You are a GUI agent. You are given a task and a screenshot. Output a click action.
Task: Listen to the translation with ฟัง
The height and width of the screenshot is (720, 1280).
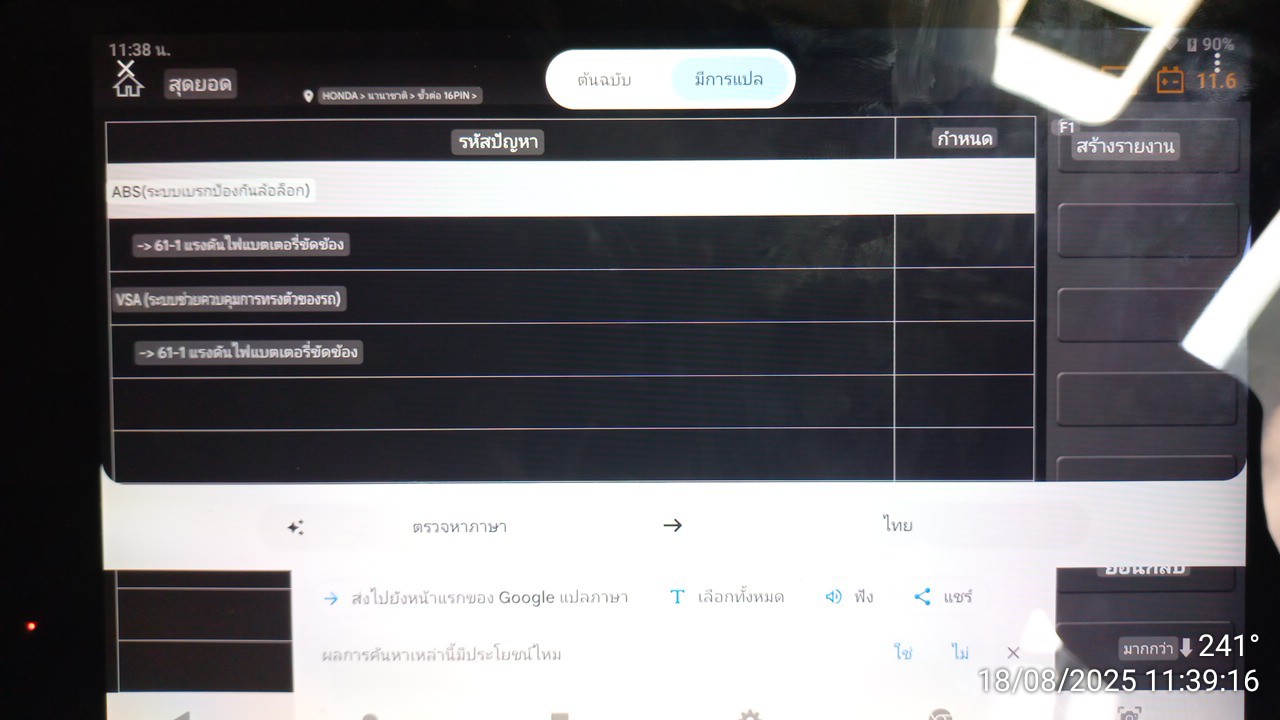pos(849,597)
